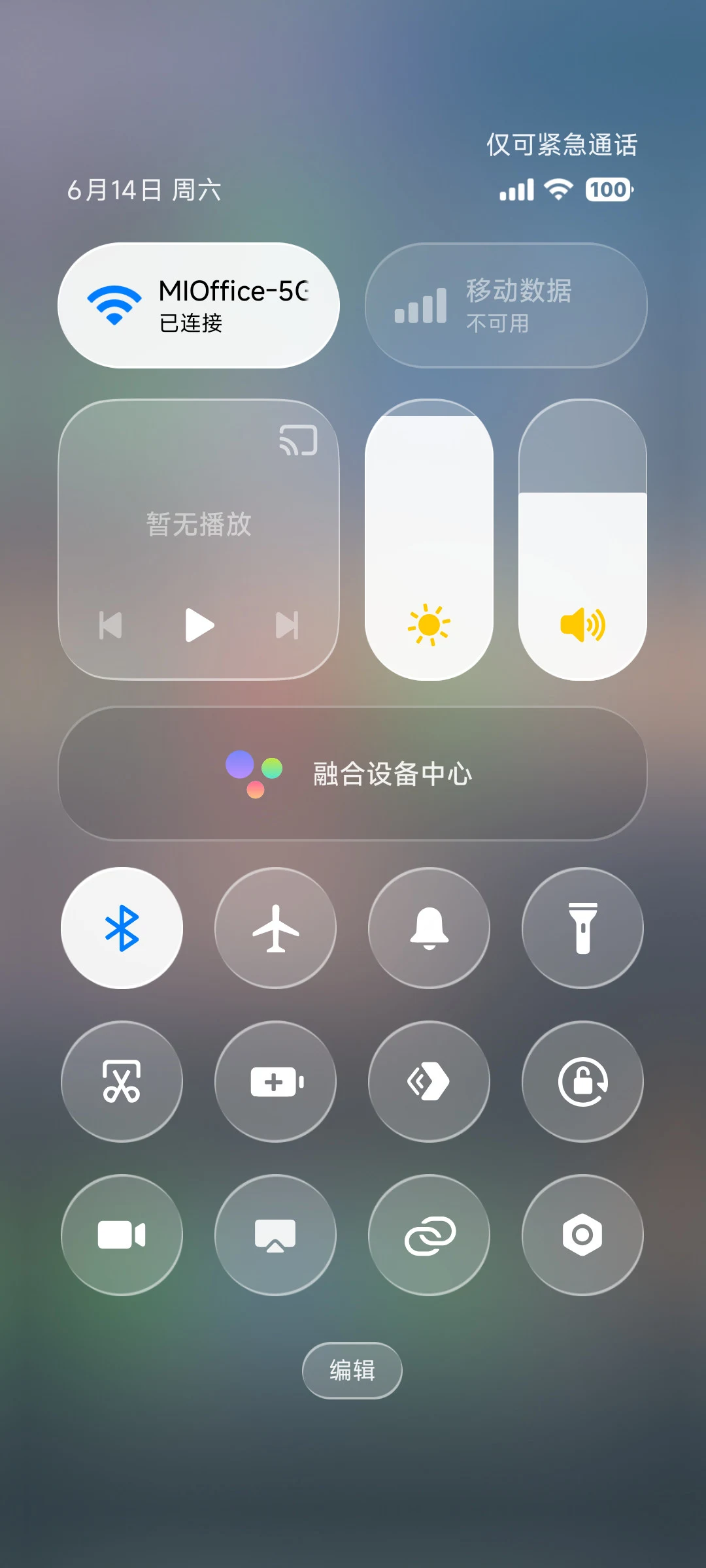
Task: Tap the brightness slider
Action: (429, 540)
